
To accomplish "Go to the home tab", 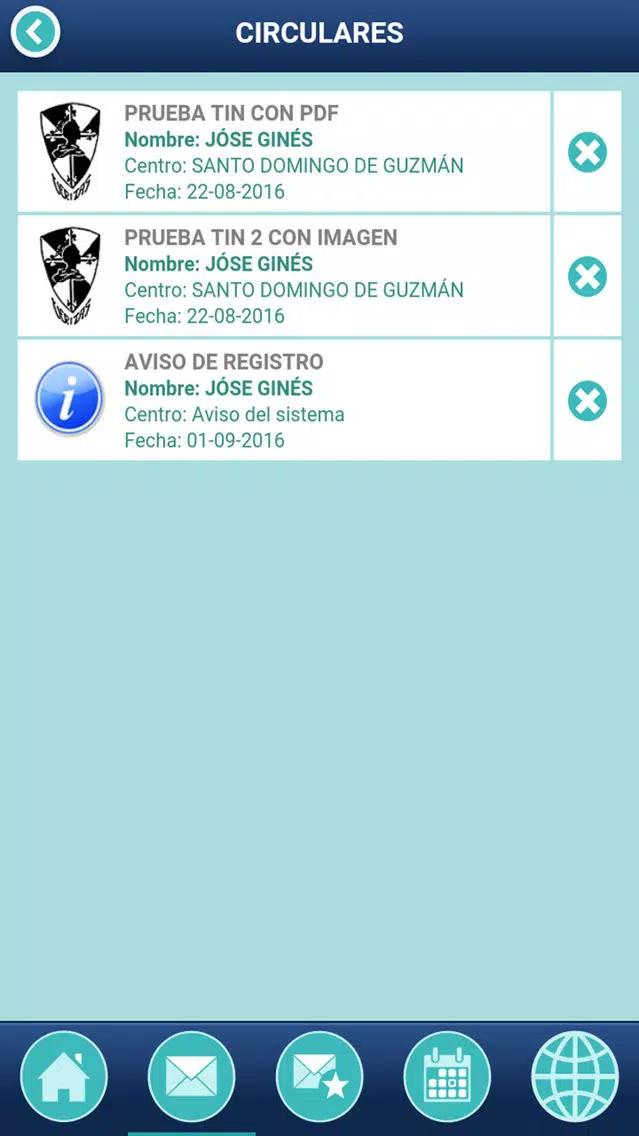I will pos(64,1076).
